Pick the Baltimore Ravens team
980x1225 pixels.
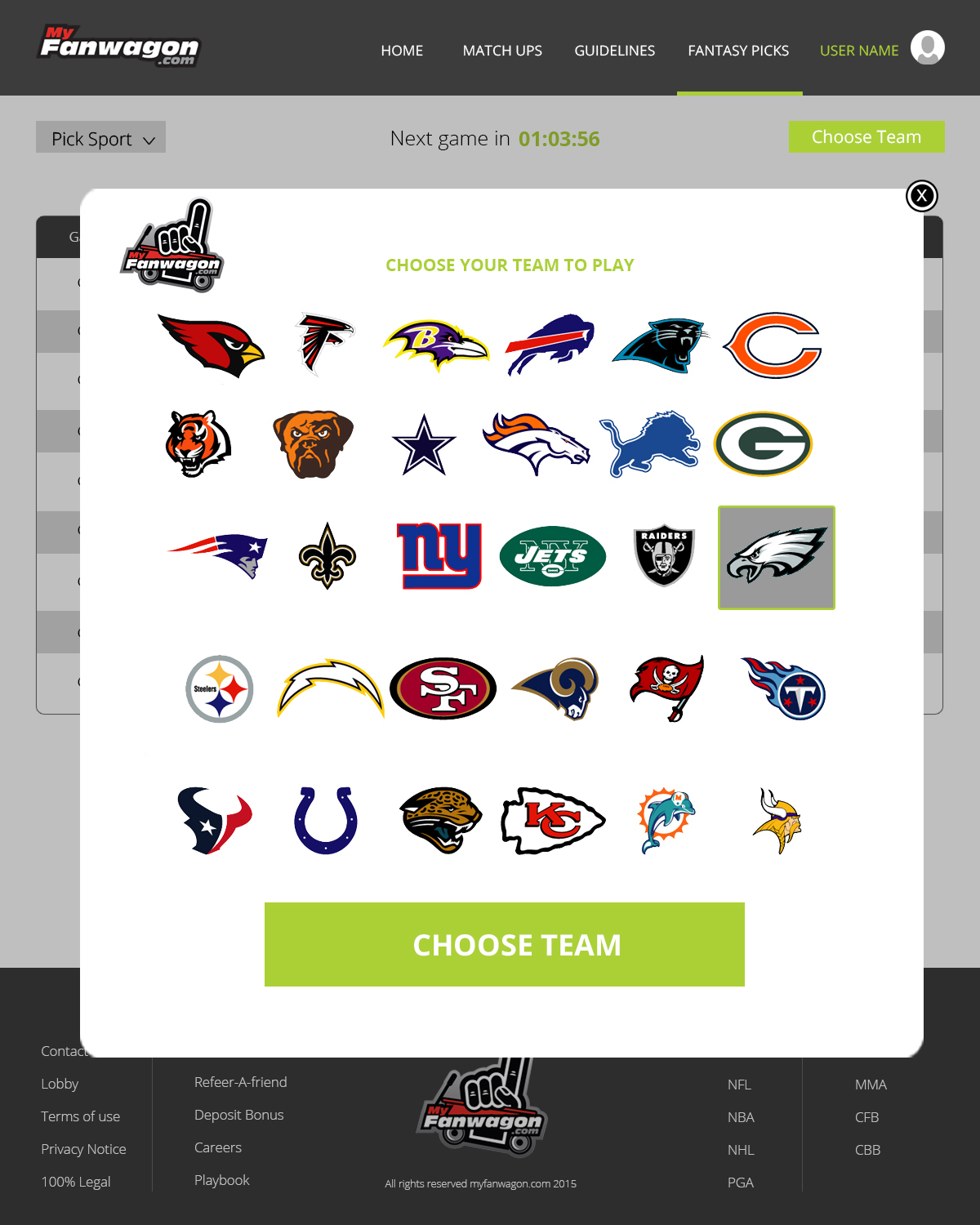click(436, 345)
